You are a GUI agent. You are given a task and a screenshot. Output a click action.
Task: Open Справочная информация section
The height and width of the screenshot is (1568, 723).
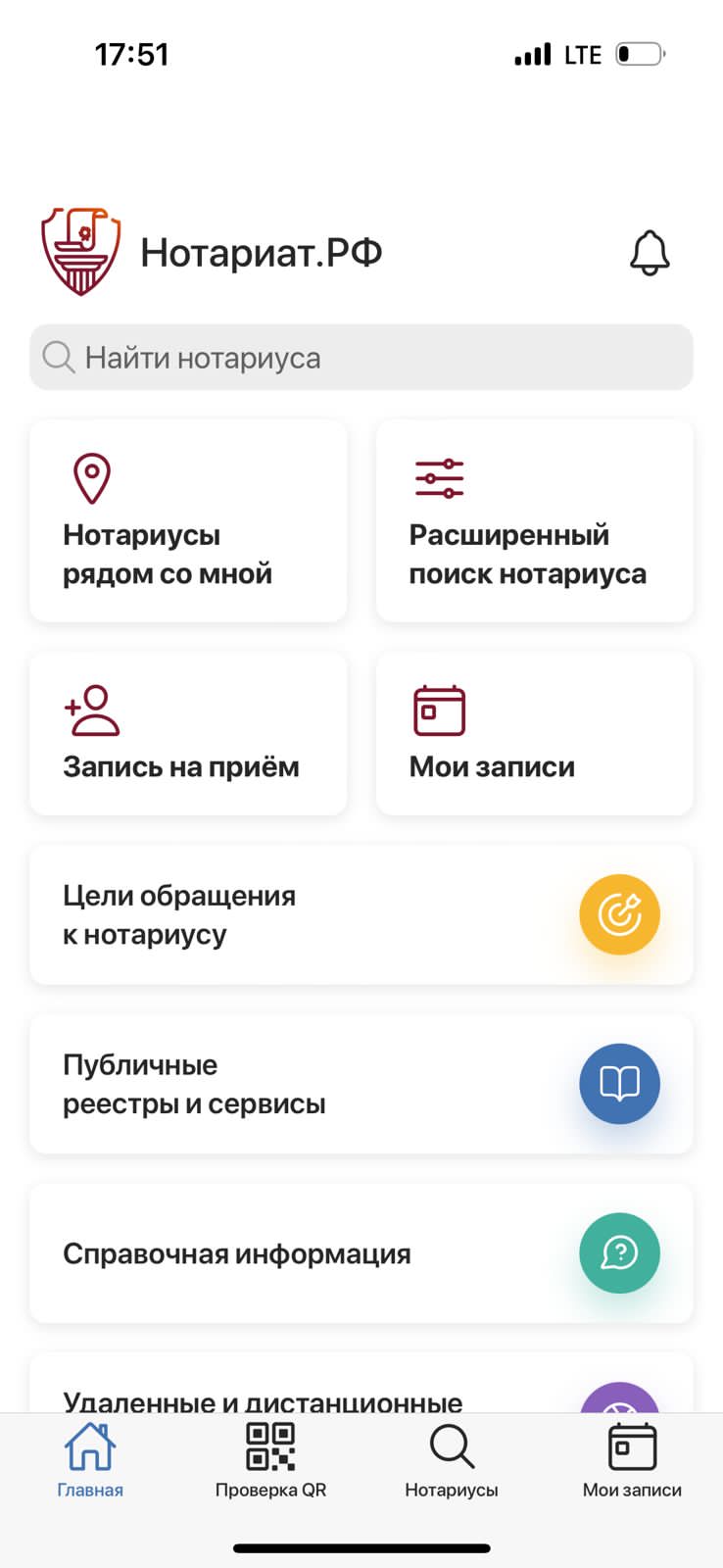[361, 1253]
